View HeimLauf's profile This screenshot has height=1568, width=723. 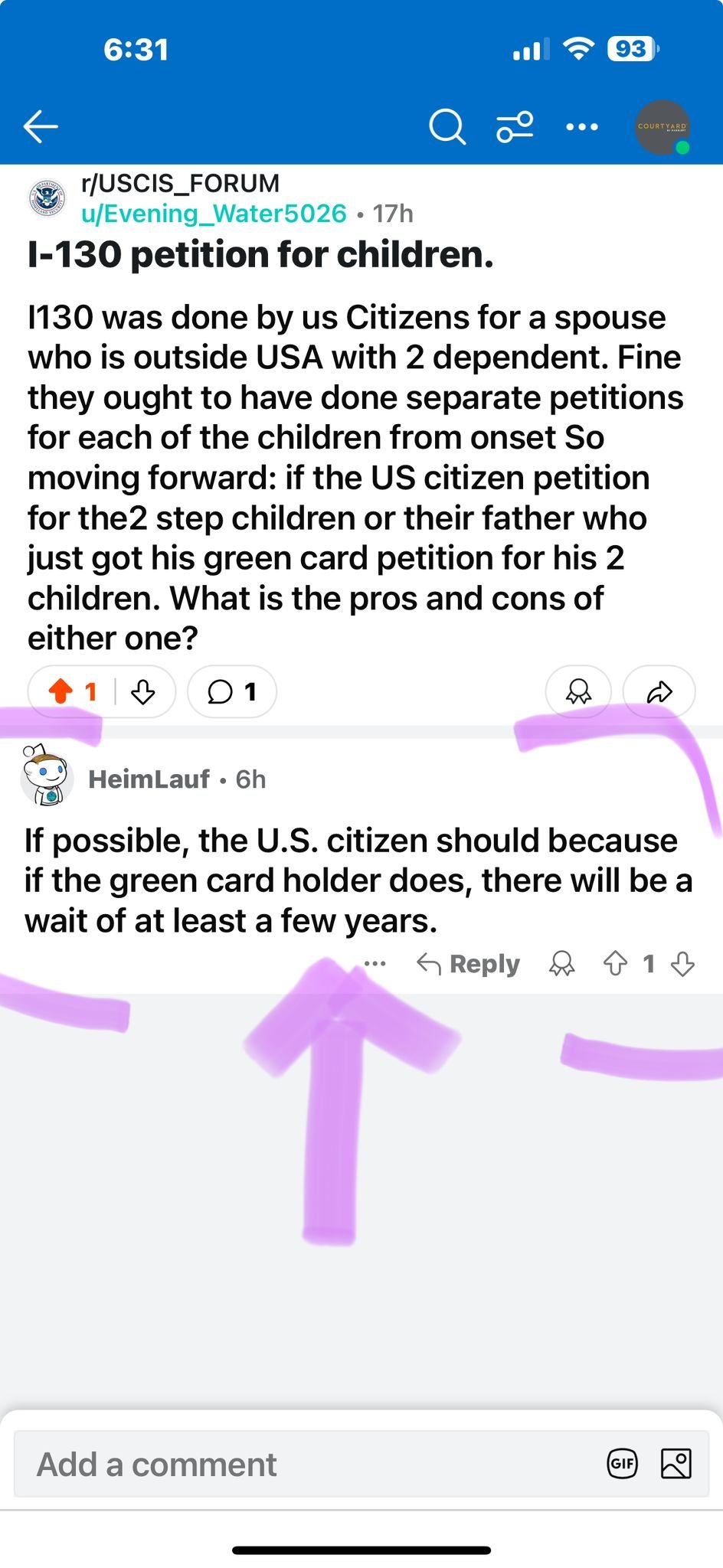pyautogui.click(x=149, y=779)
